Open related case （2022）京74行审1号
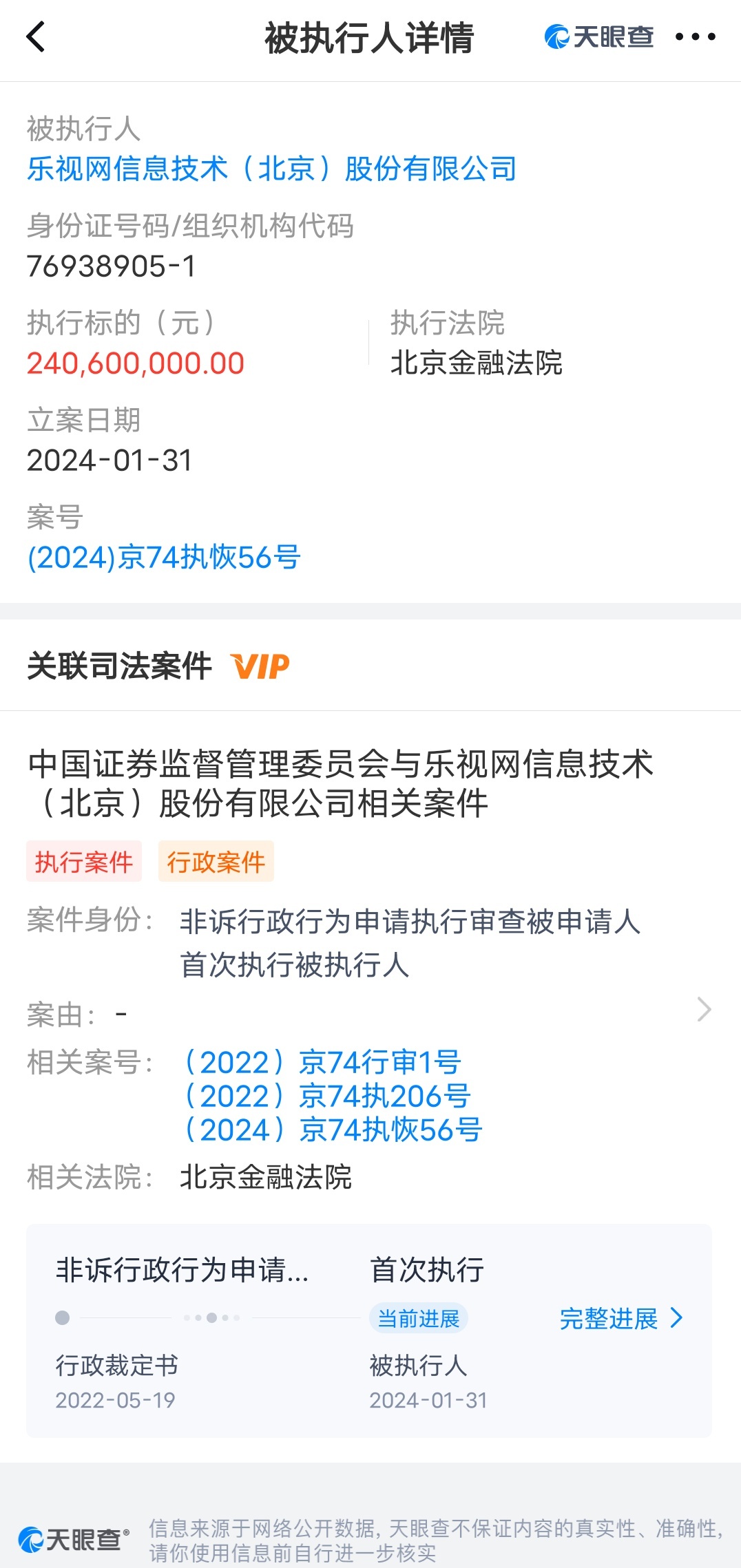This screenshot has width=741, height=1568. pos(322,1062)
